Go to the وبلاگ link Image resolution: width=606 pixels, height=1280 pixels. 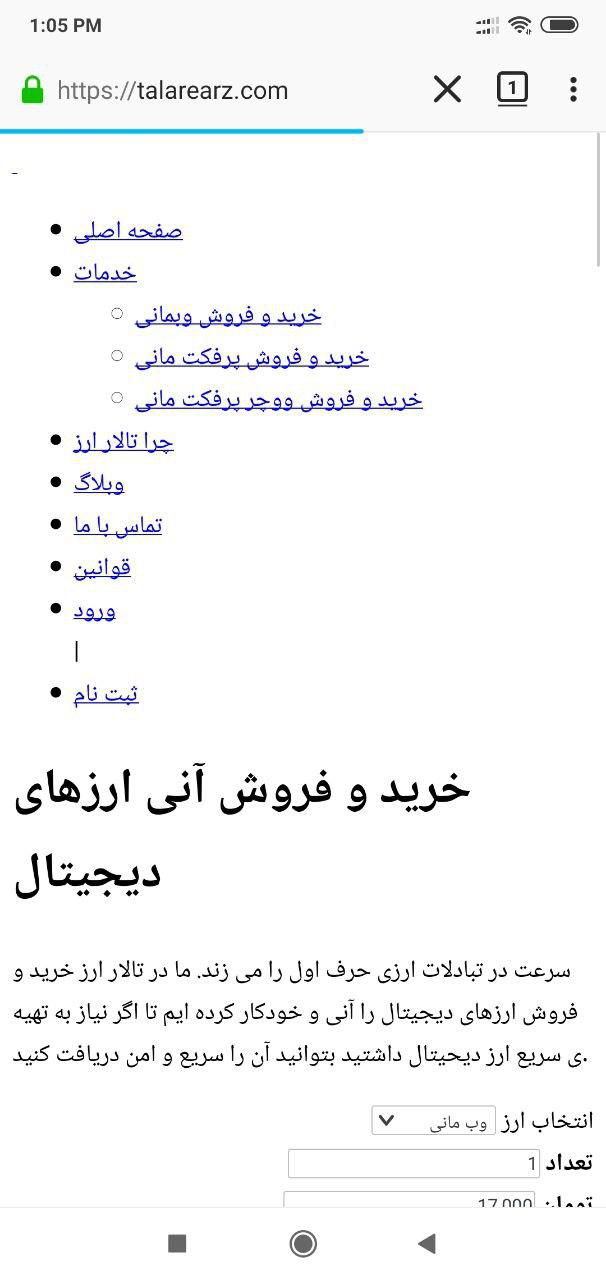pyautogui.click(x=99, y=483)
